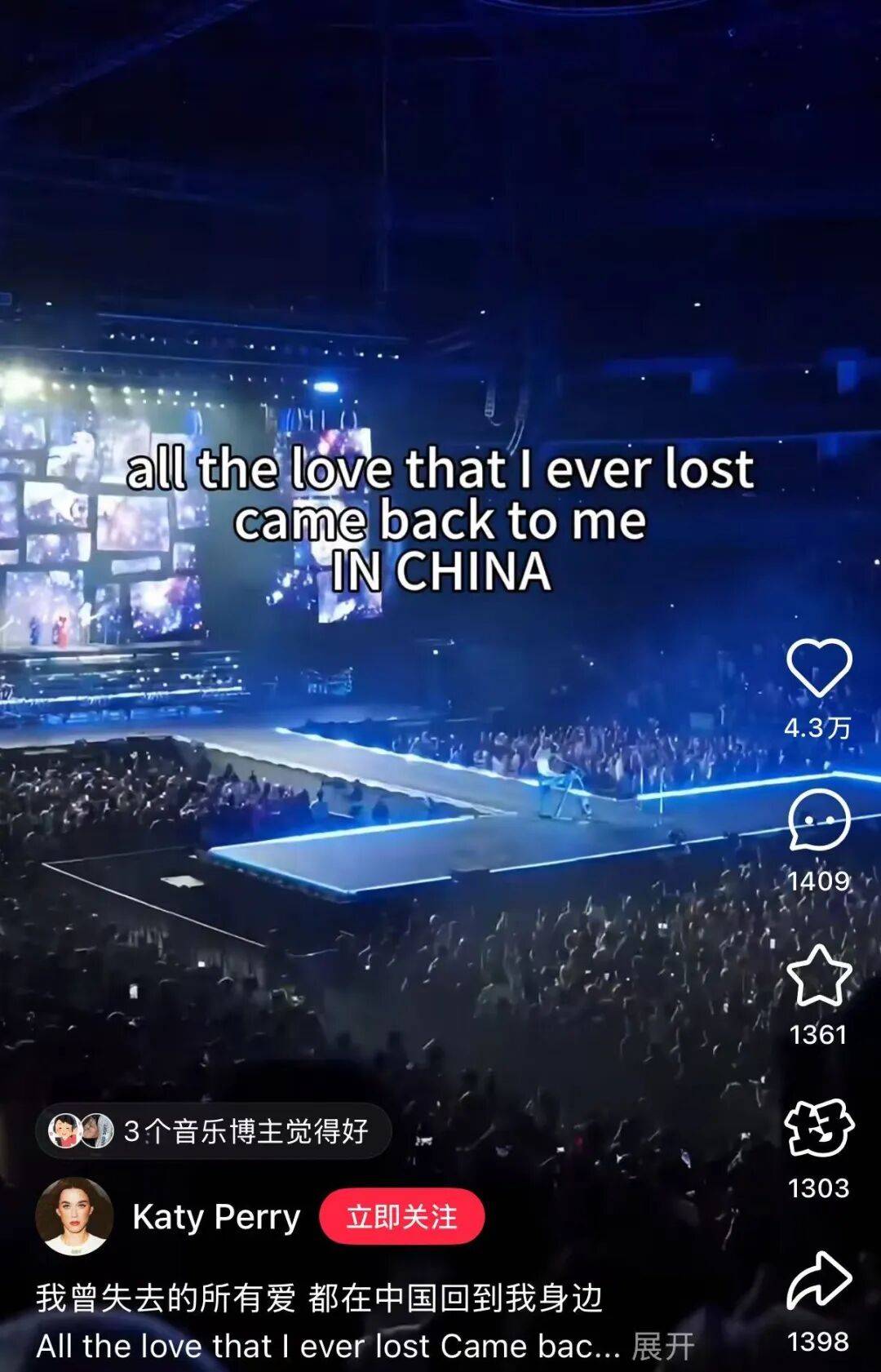Open the Katy Perry username
Viewport: 881px width, 1372px height.
216,1216
